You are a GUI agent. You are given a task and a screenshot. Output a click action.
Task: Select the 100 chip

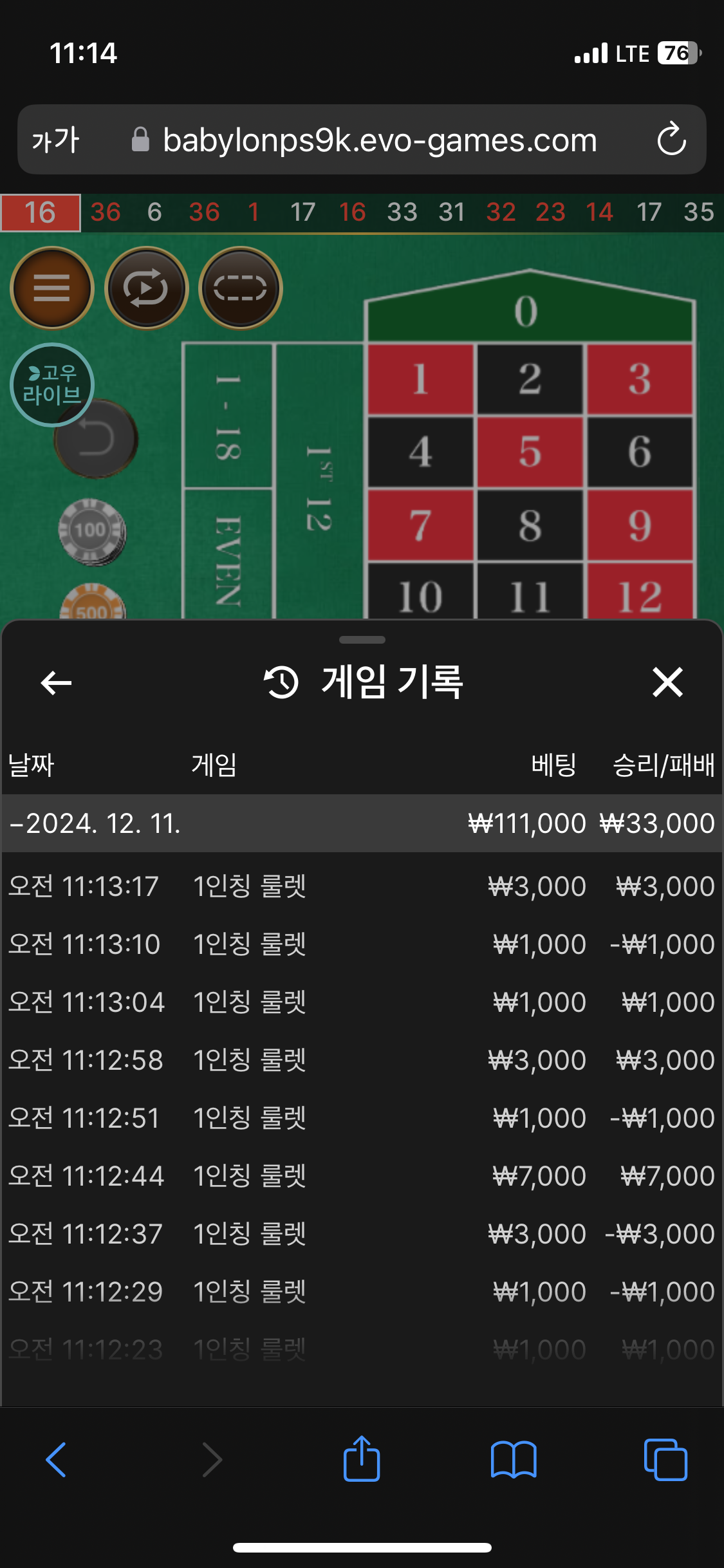[x=91, y=531]
